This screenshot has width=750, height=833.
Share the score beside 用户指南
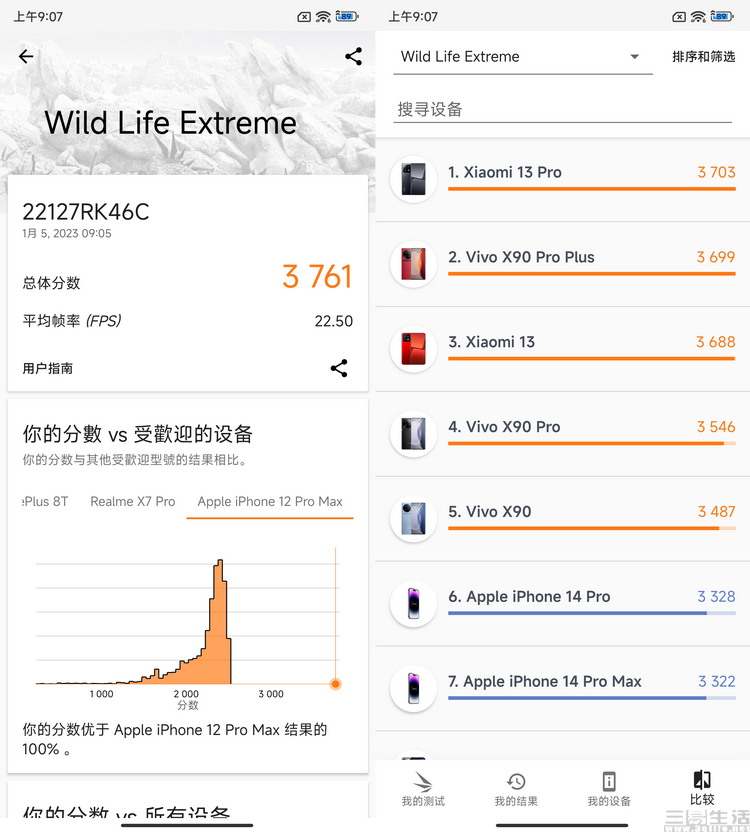click(339, 368)
